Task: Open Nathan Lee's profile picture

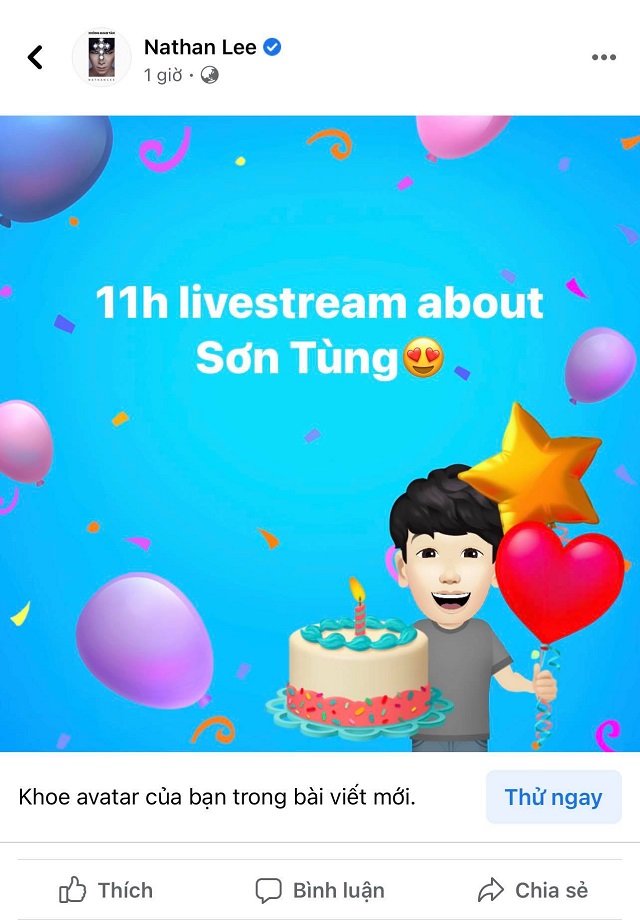Action: pos(102,57)
